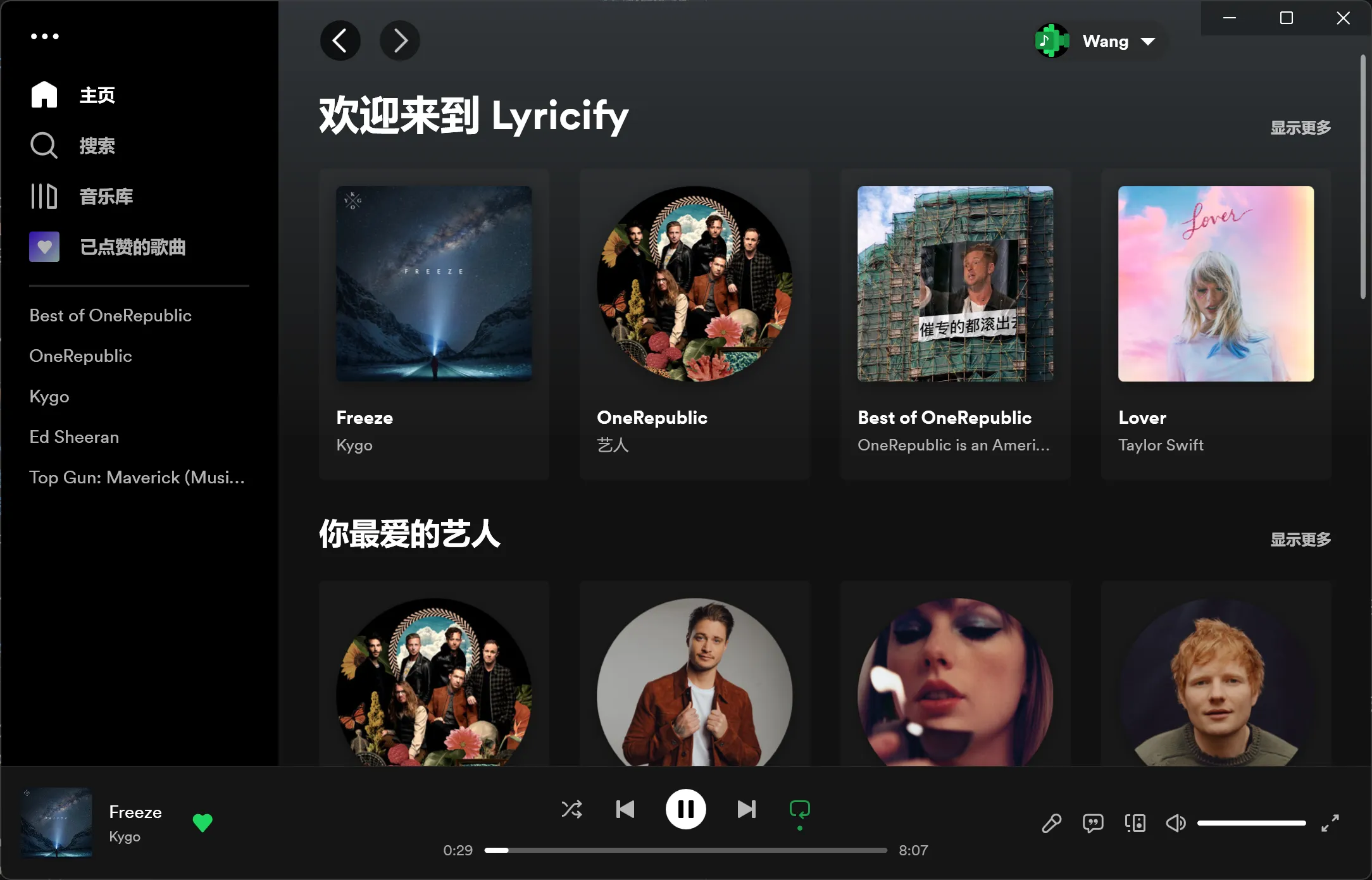Go forward with the right arrow
Screen dimensions: 1372x880
tap(399, 41)
